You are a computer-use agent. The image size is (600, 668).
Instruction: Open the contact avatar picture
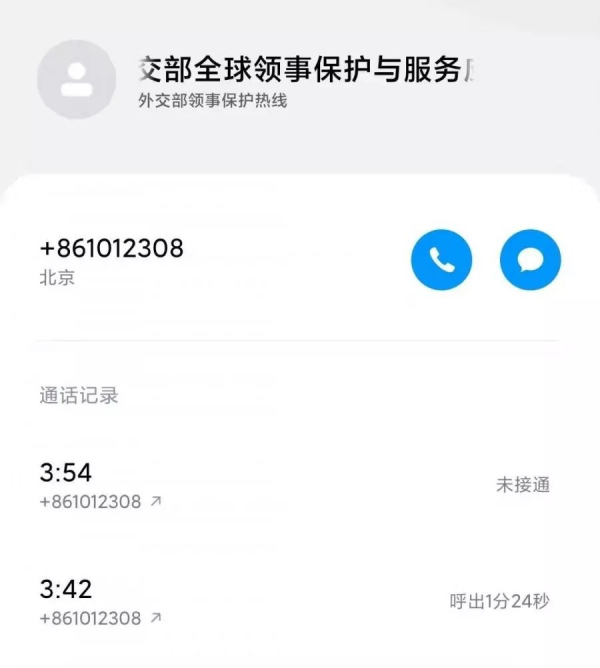77,80
